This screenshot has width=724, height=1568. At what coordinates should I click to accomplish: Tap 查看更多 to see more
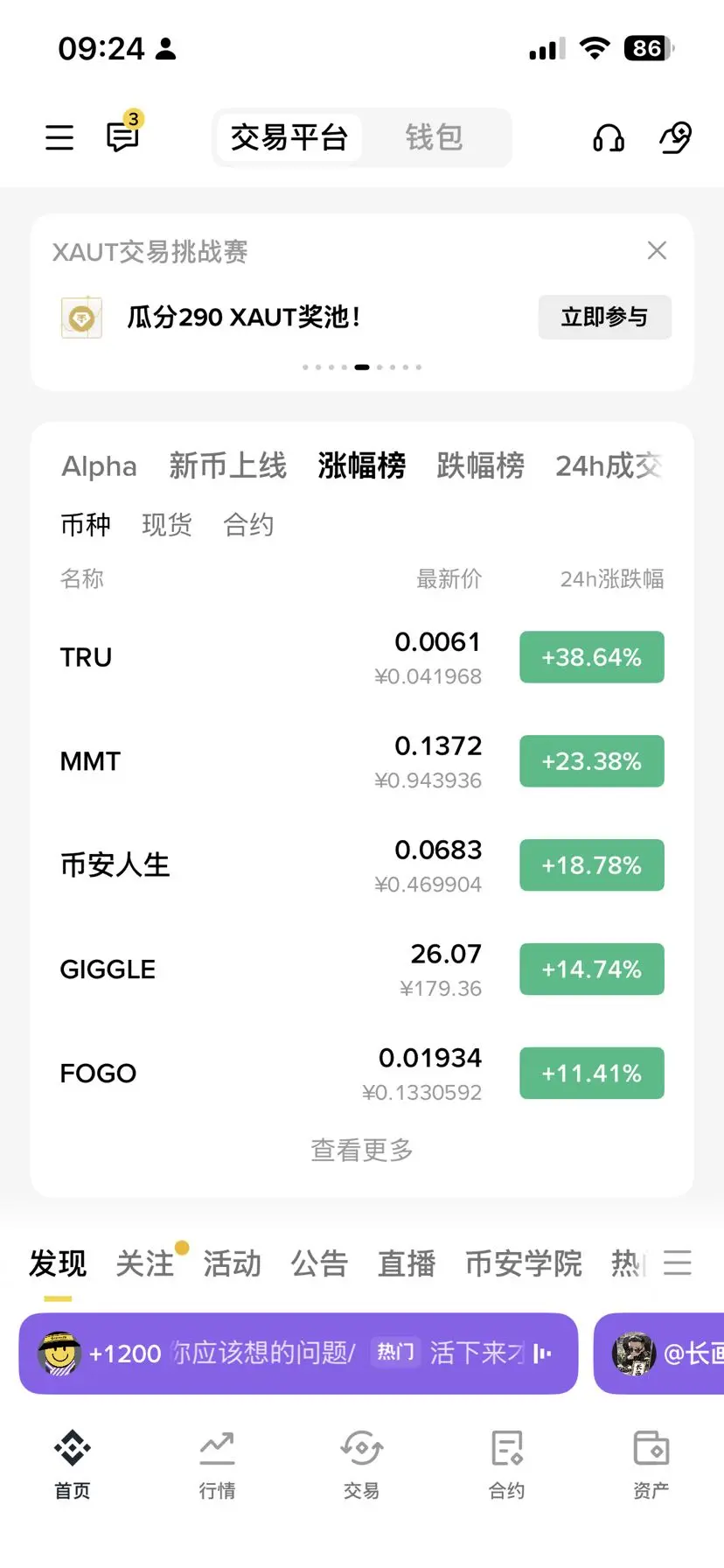[x=361, y=1150]
